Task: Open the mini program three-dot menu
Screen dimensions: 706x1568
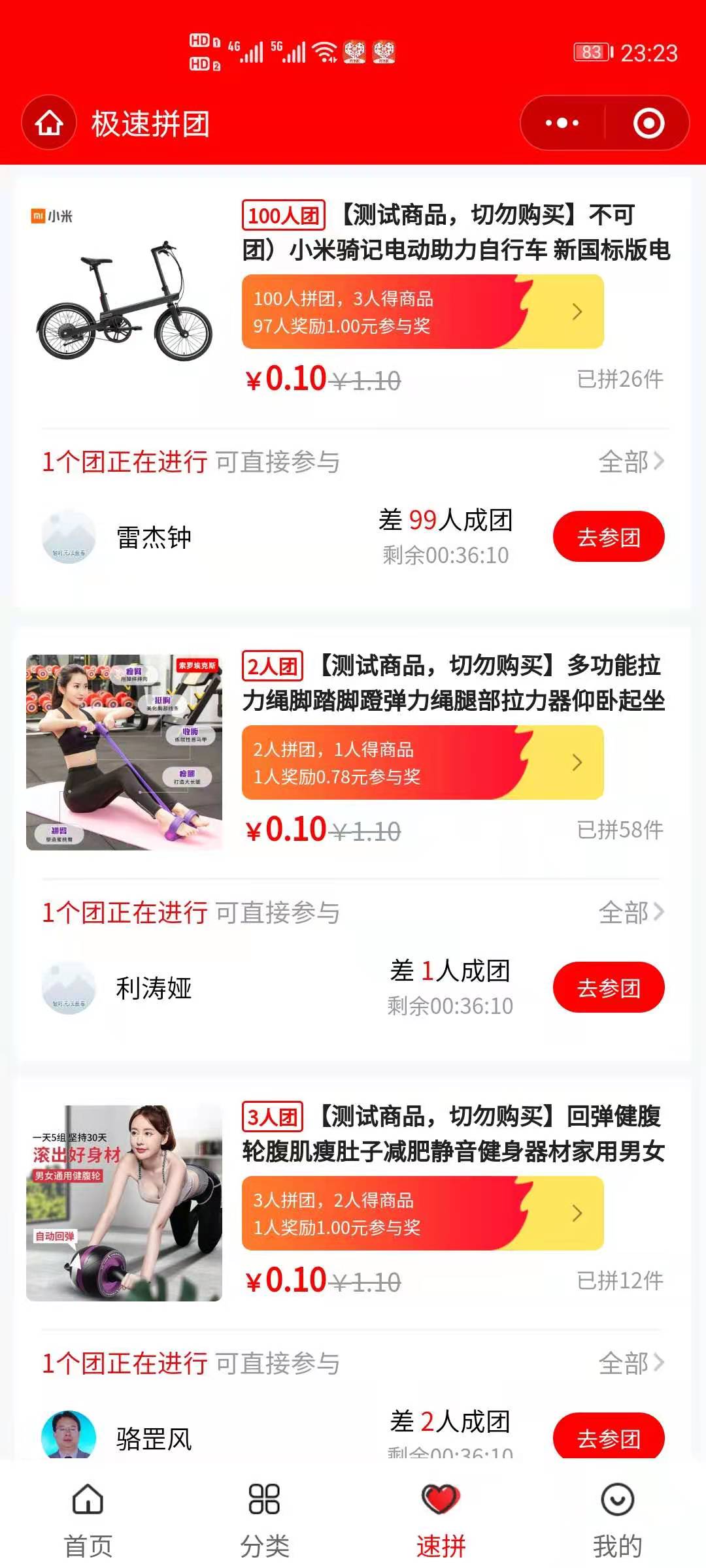Action: [x=562, y=123]
